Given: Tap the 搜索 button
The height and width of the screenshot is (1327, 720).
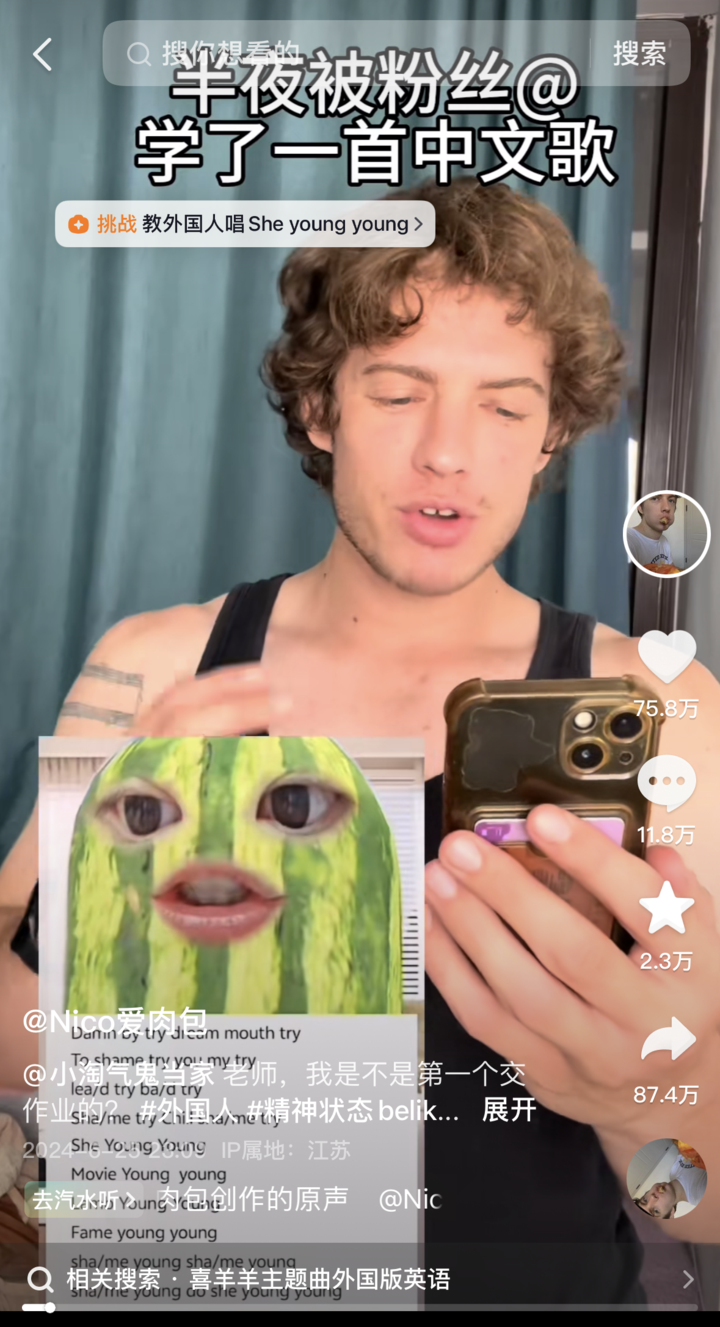Looking at the screenshot, I should (x=639, y=54).
